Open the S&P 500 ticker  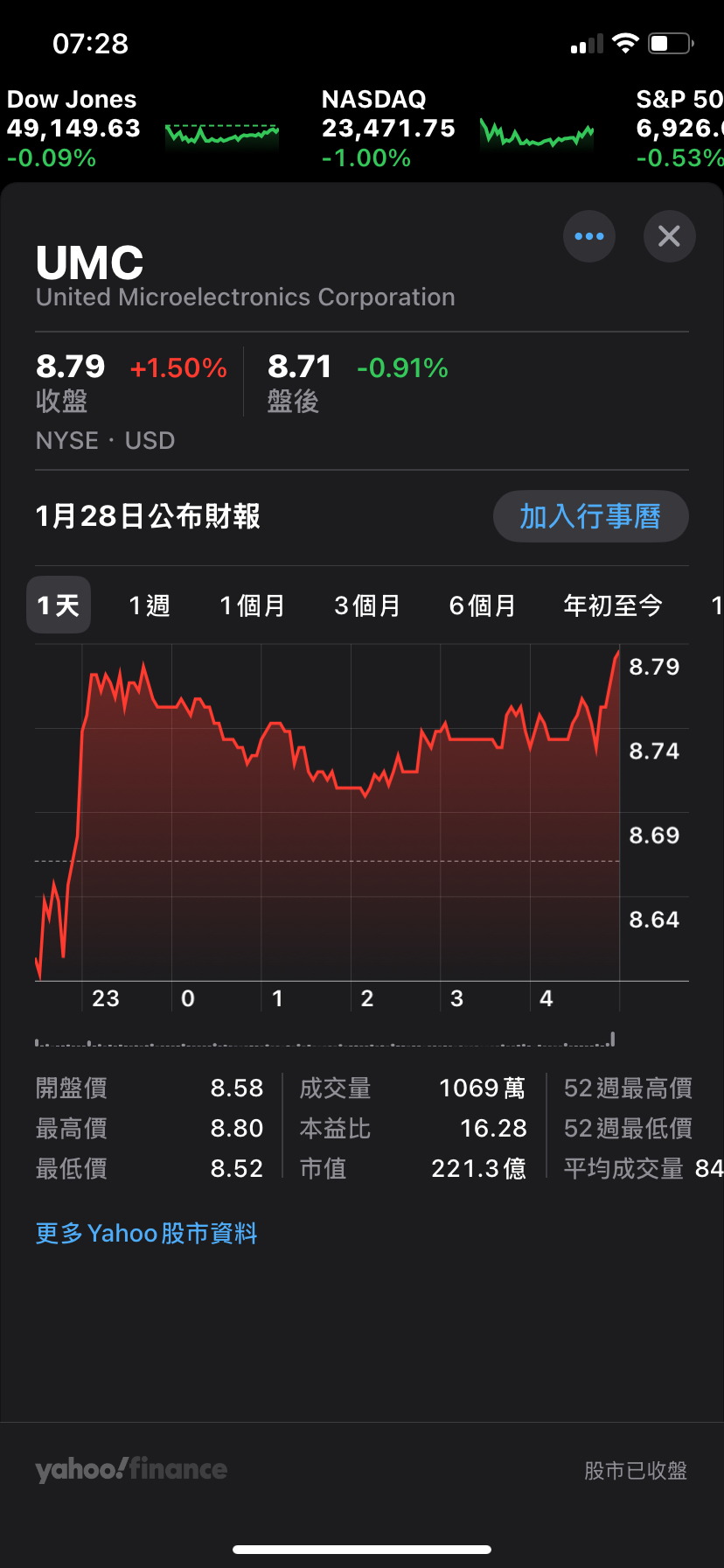click(679, 128)
